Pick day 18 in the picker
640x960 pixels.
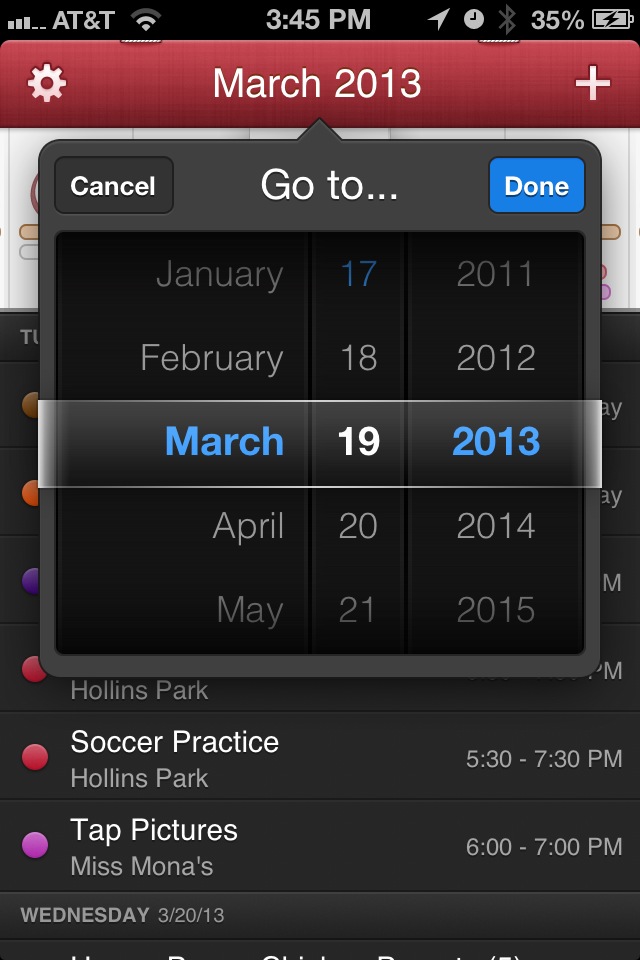(x=358, y=358)
